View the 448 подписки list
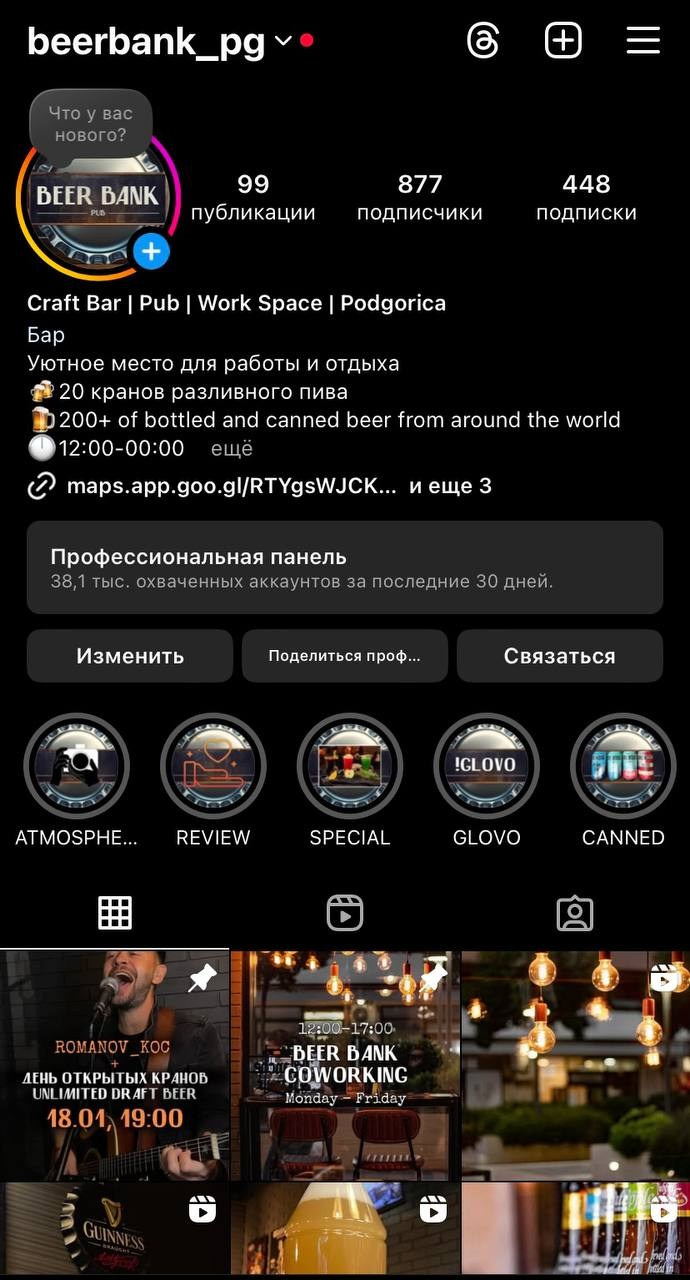 click(x=586, y=197)
